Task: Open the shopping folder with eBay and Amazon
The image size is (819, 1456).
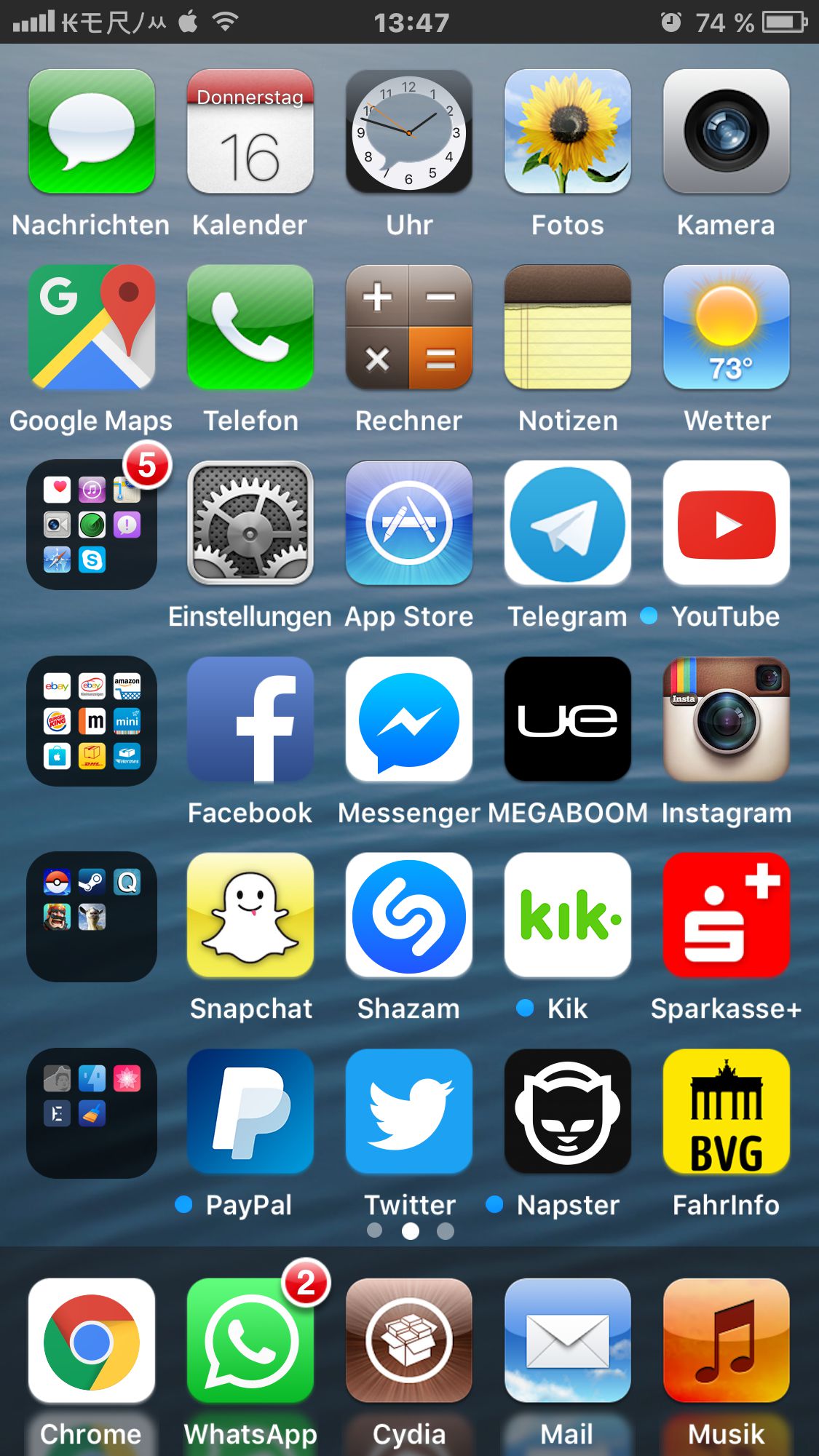Action: pos(91,720)
